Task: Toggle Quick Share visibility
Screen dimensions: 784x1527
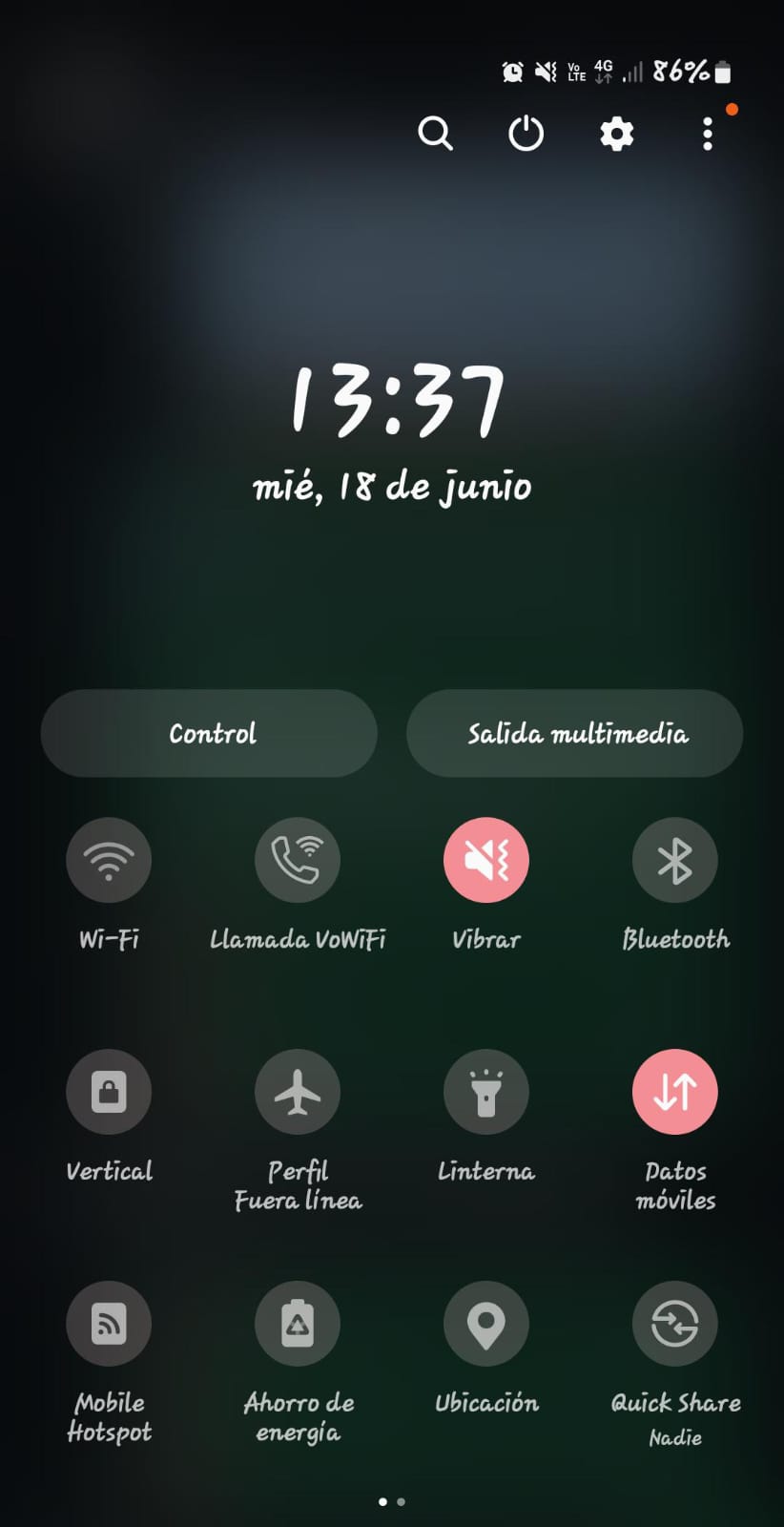Action: [x=675, y=1324]
